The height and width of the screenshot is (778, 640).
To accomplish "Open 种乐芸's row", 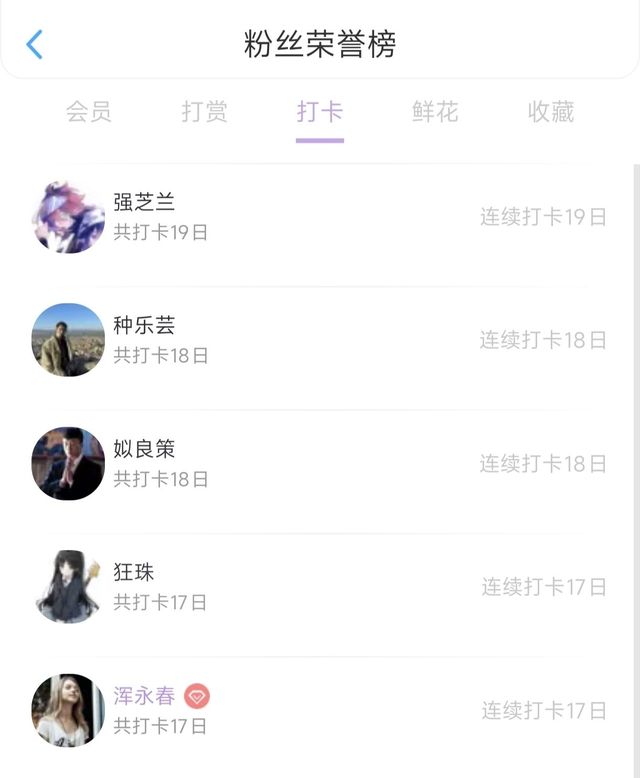I will click(x=320, y=340).
